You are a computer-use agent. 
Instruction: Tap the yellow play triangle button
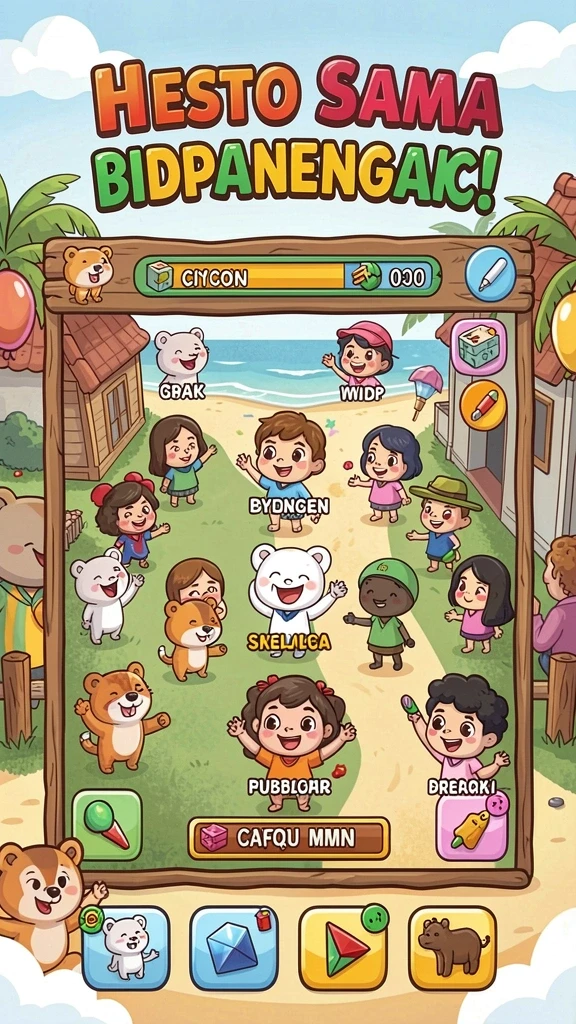pos(344,948)
